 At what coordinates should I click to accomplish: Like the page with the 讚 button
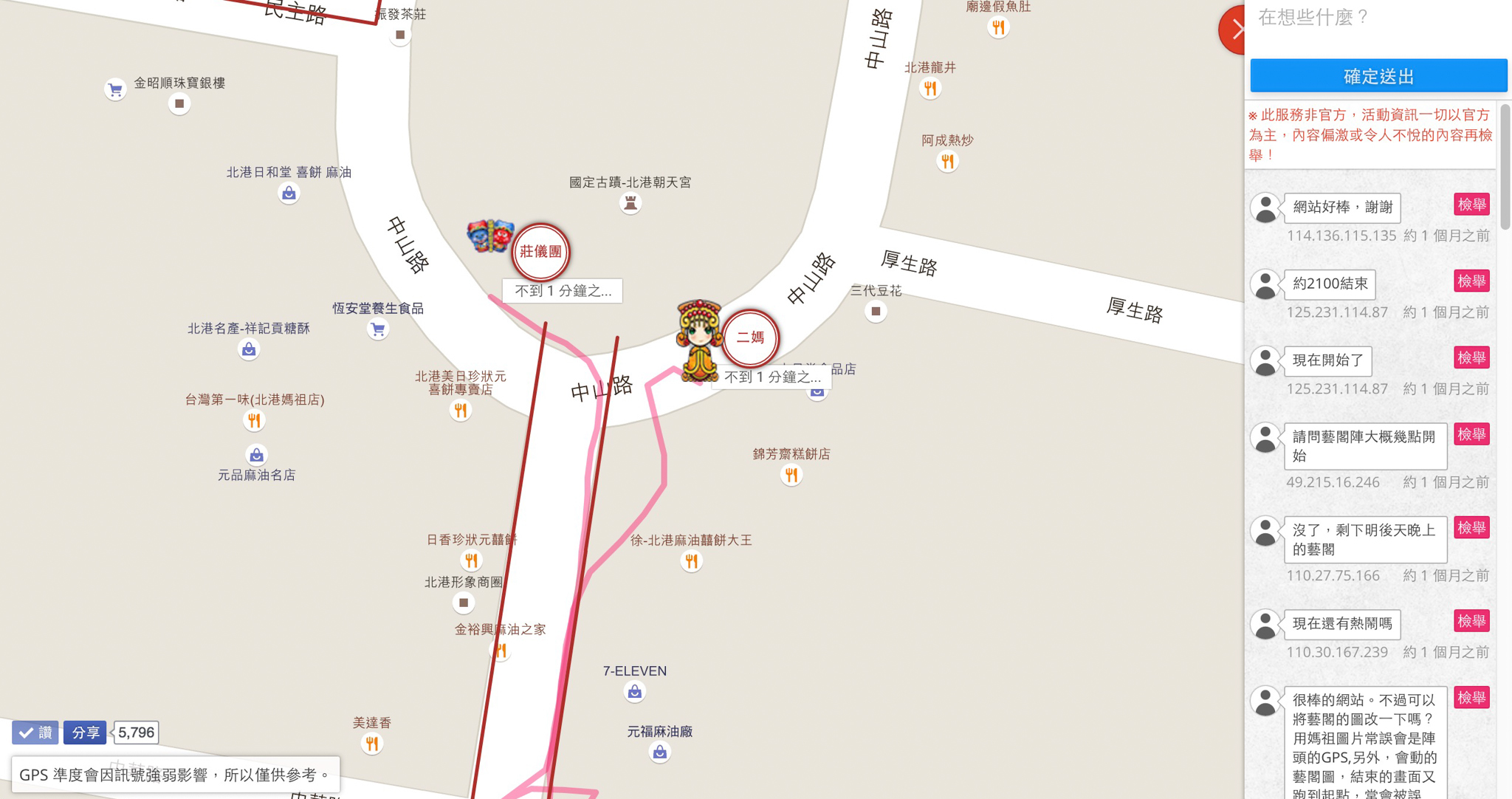[x=35, y=733]
